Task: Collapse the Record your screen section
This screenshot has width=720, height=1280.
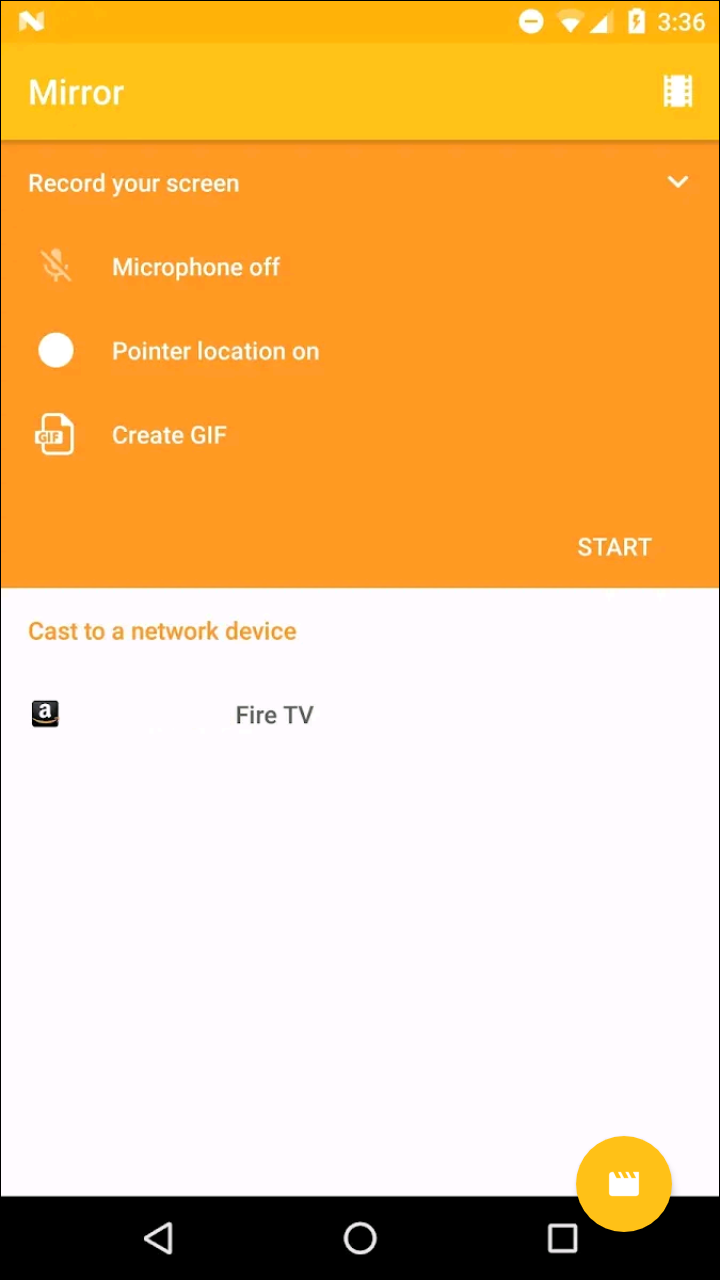Action: click(678, 182)
